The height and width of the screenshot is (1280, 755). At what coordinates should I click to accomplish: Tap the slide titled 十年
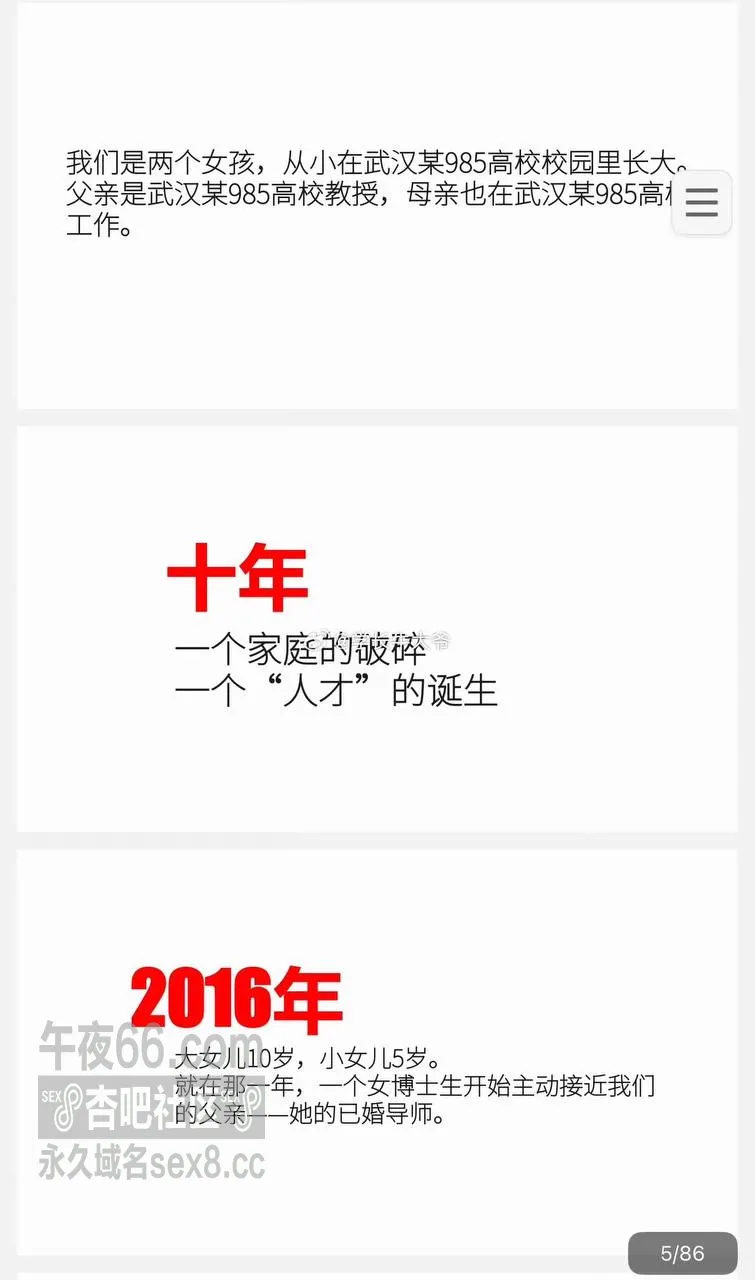tap(377, 629)
